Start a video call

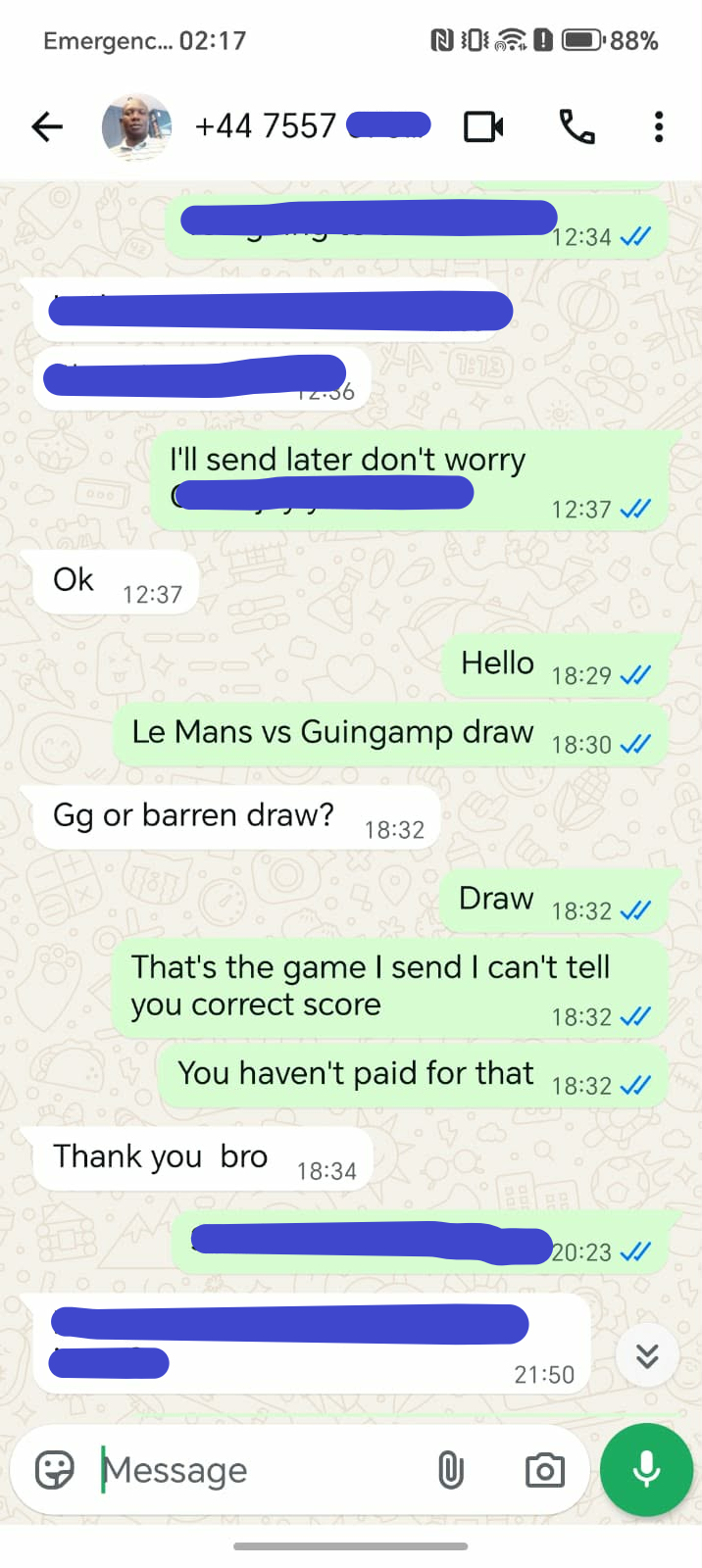483,126
